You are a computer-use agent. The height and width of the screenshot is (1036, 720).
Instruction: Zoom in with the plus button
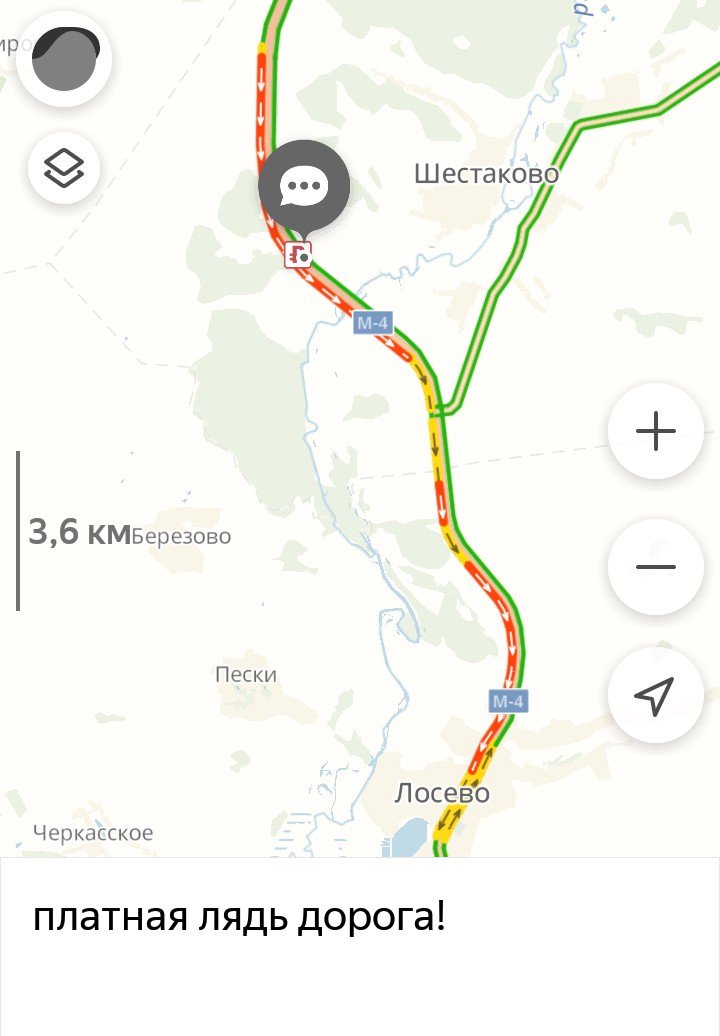[655, 432]
